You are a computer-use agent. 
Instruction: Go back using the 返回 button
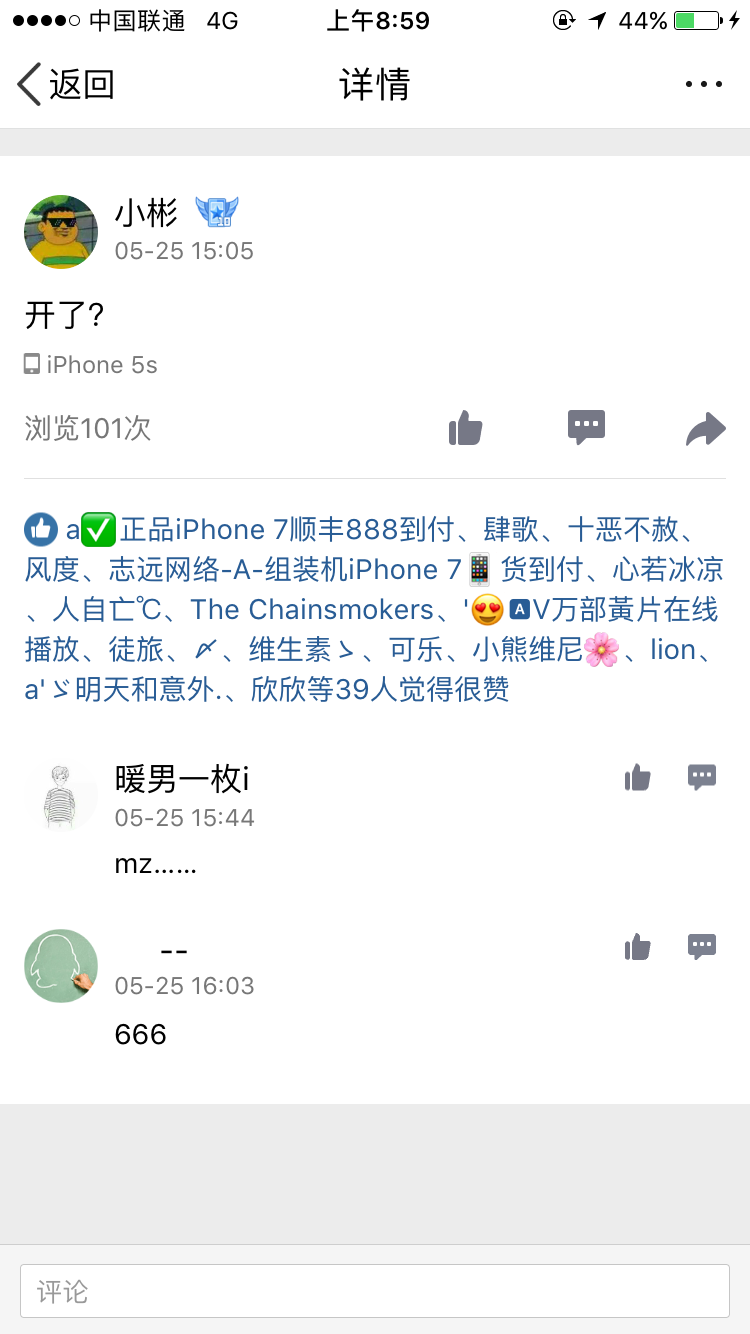[x=66, y=84]
